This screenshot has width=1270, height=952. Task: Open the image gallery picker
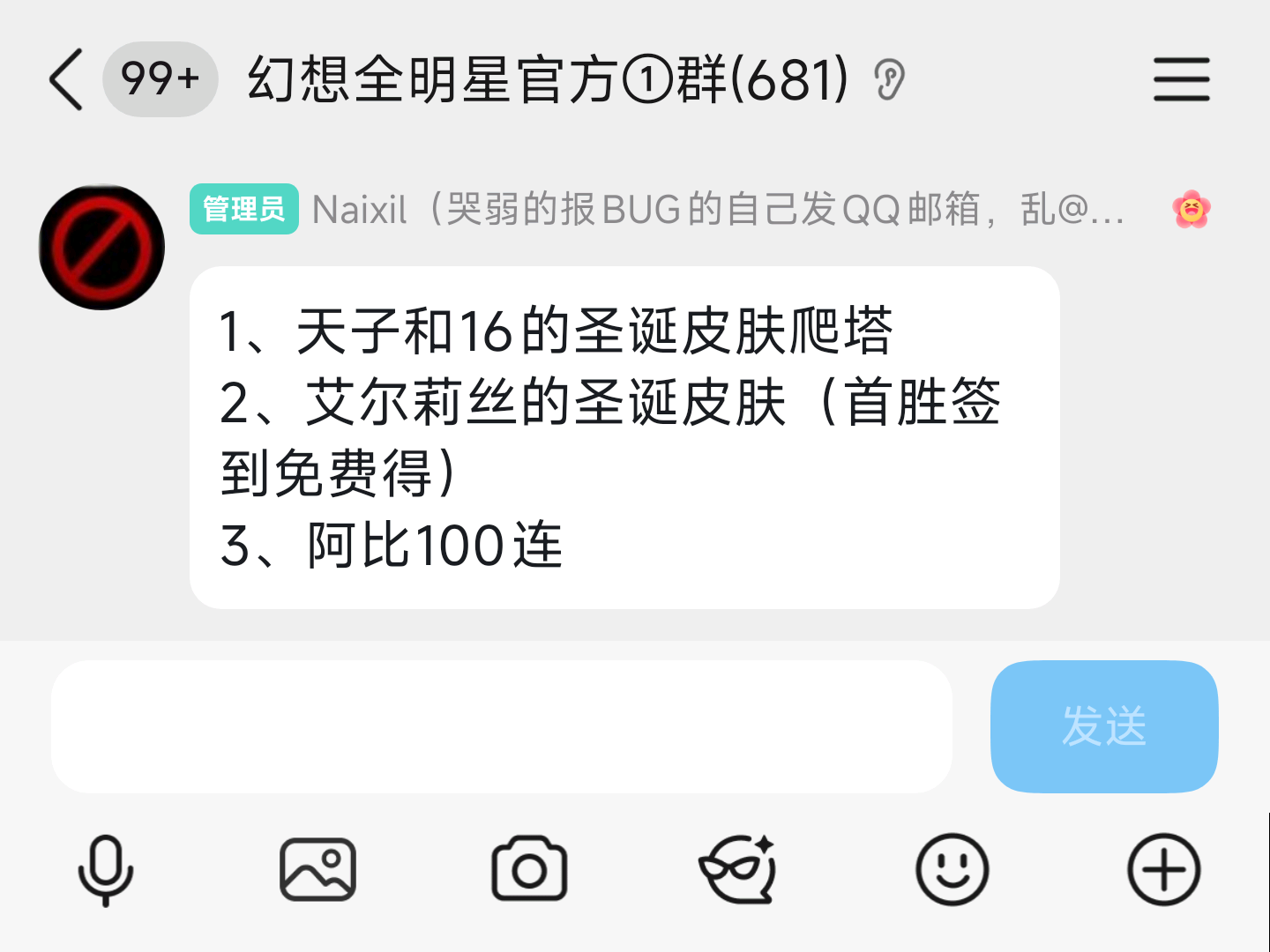coord(317,870)
